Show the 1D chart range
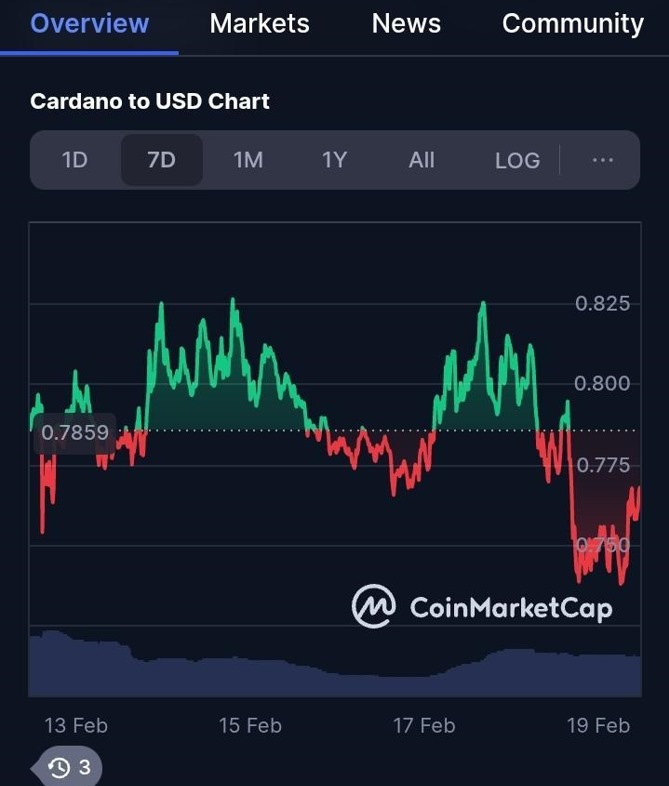This screenshot has width=669, height=786. coord(75,160)
